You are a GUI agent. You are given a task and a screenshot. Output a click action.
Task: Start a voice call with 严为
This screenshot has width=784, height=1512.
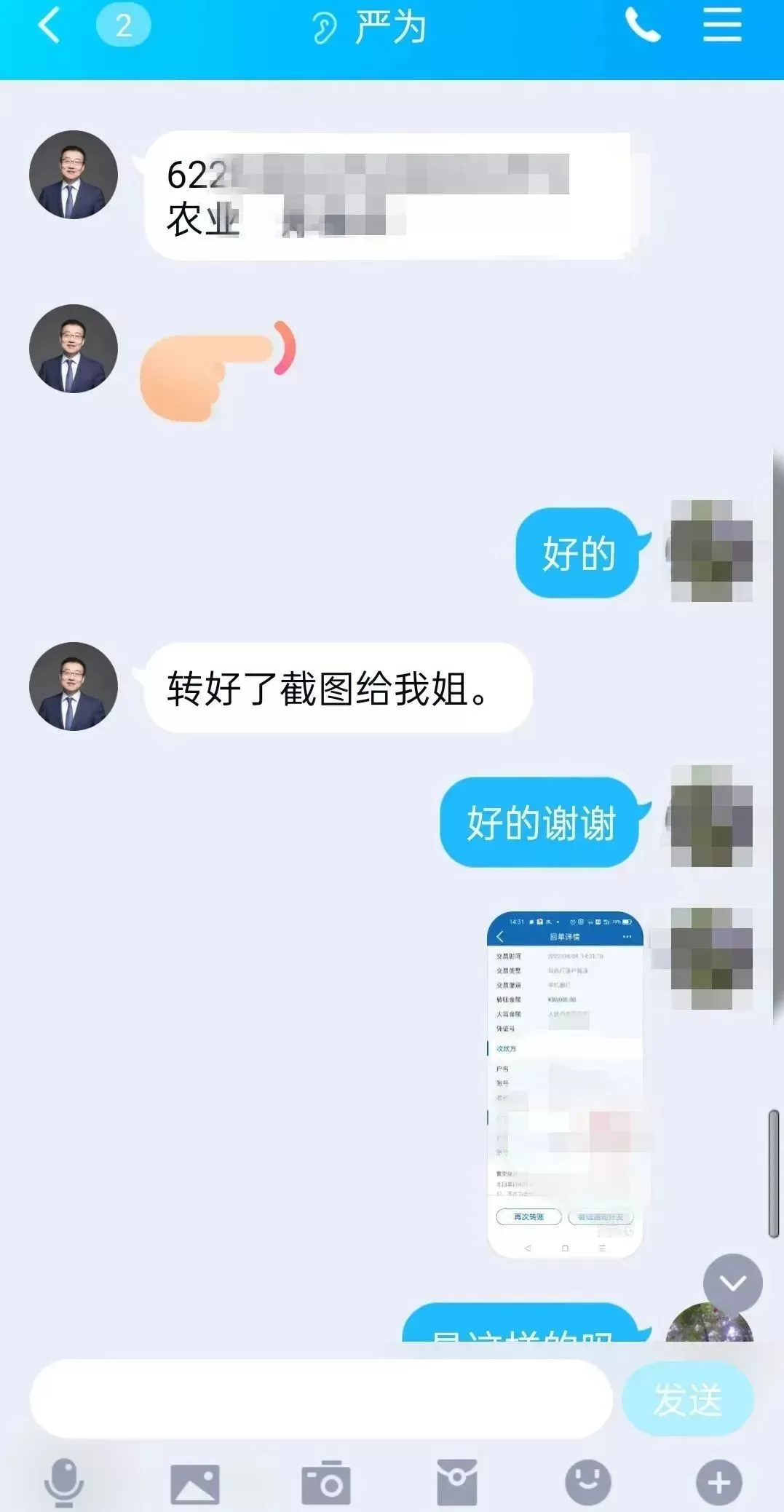(x=642, y=26)
